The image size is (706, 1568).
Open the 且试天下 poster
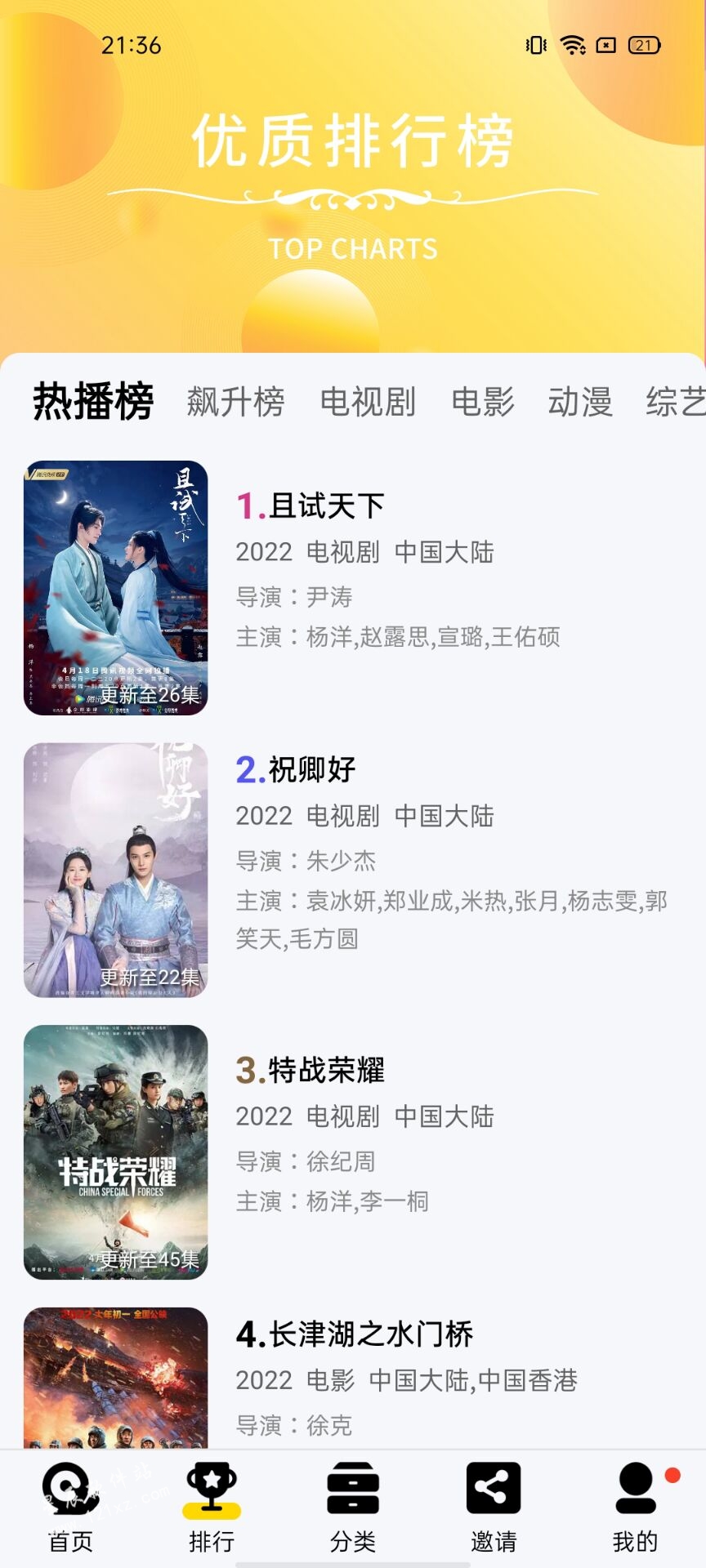point(115,588)
